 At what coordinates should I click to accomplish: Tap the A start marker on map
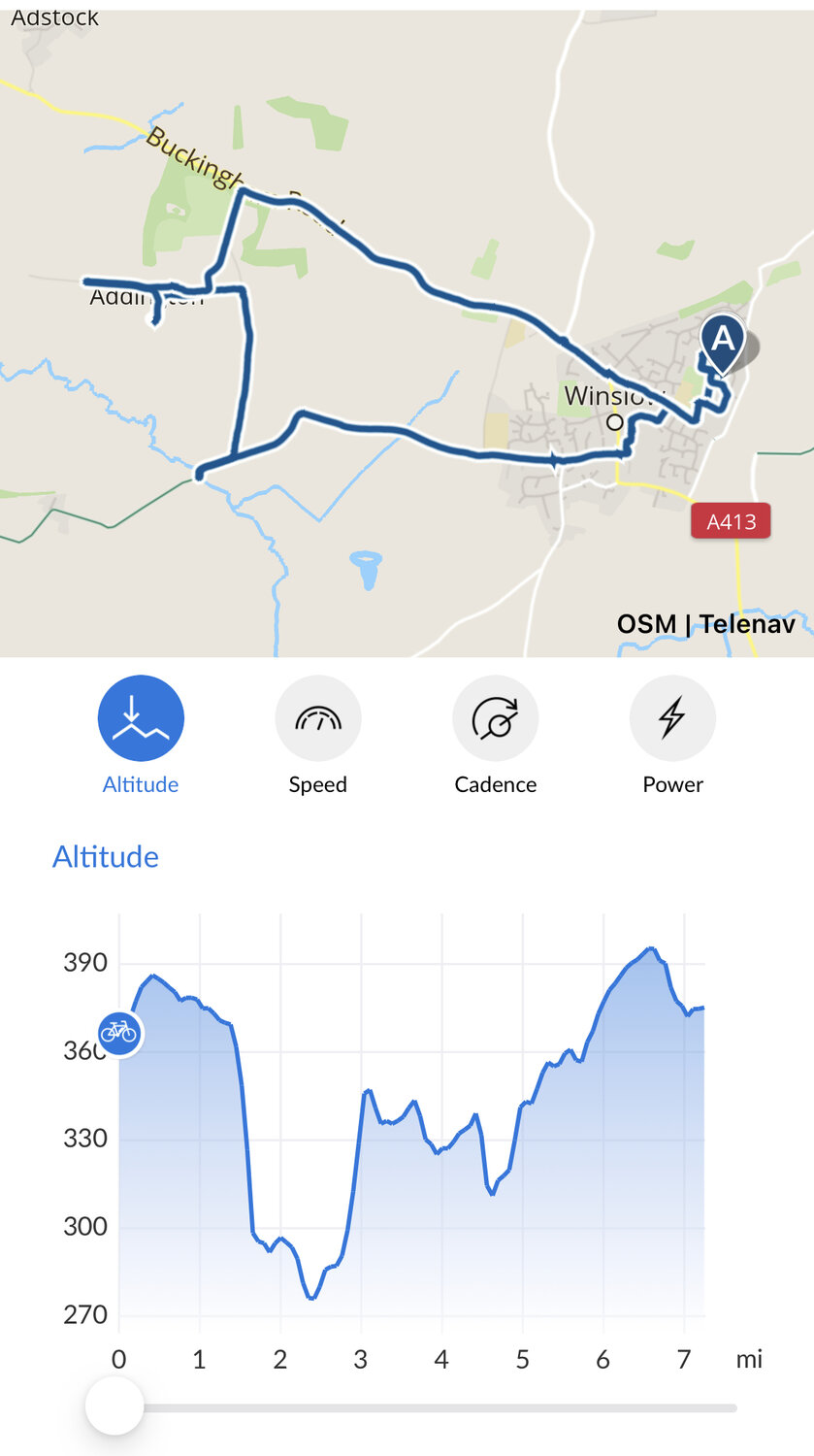click(x=723, y=343)
